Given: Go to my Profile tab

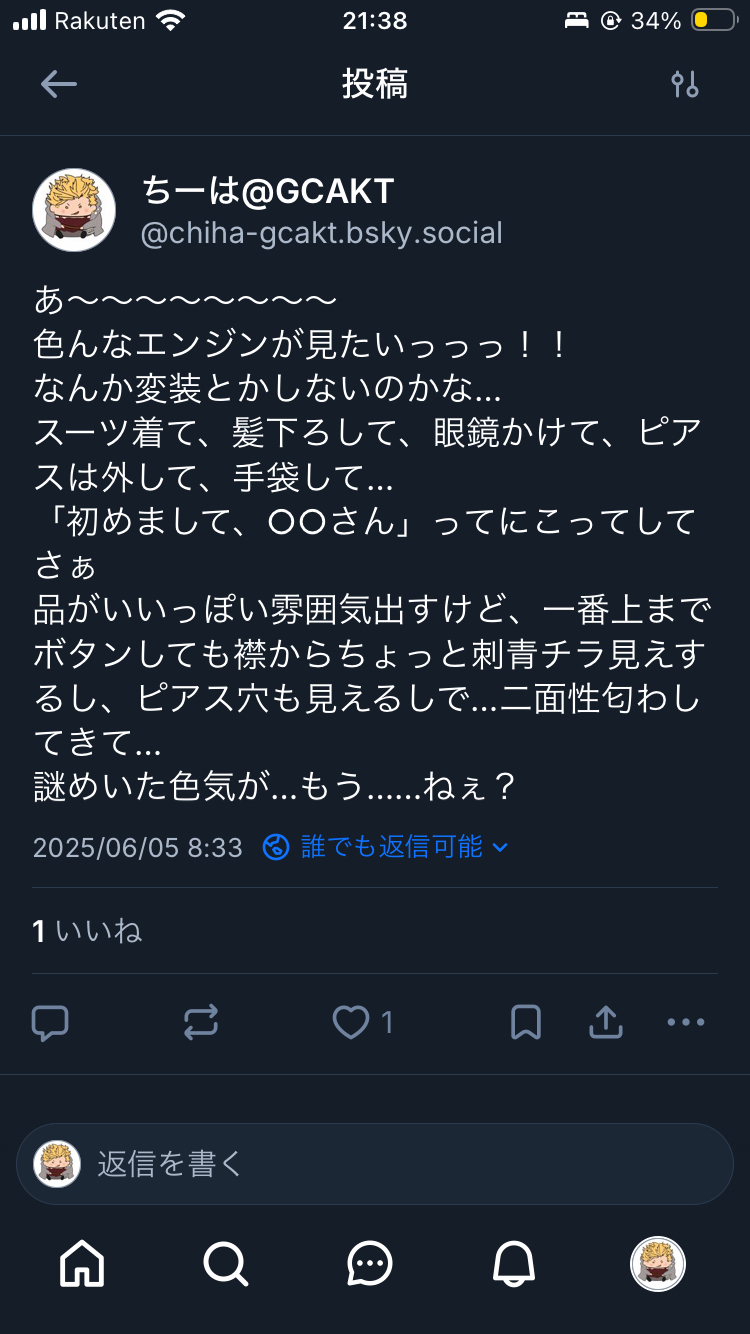Looking at the screenshot, I should (658, 1264).
